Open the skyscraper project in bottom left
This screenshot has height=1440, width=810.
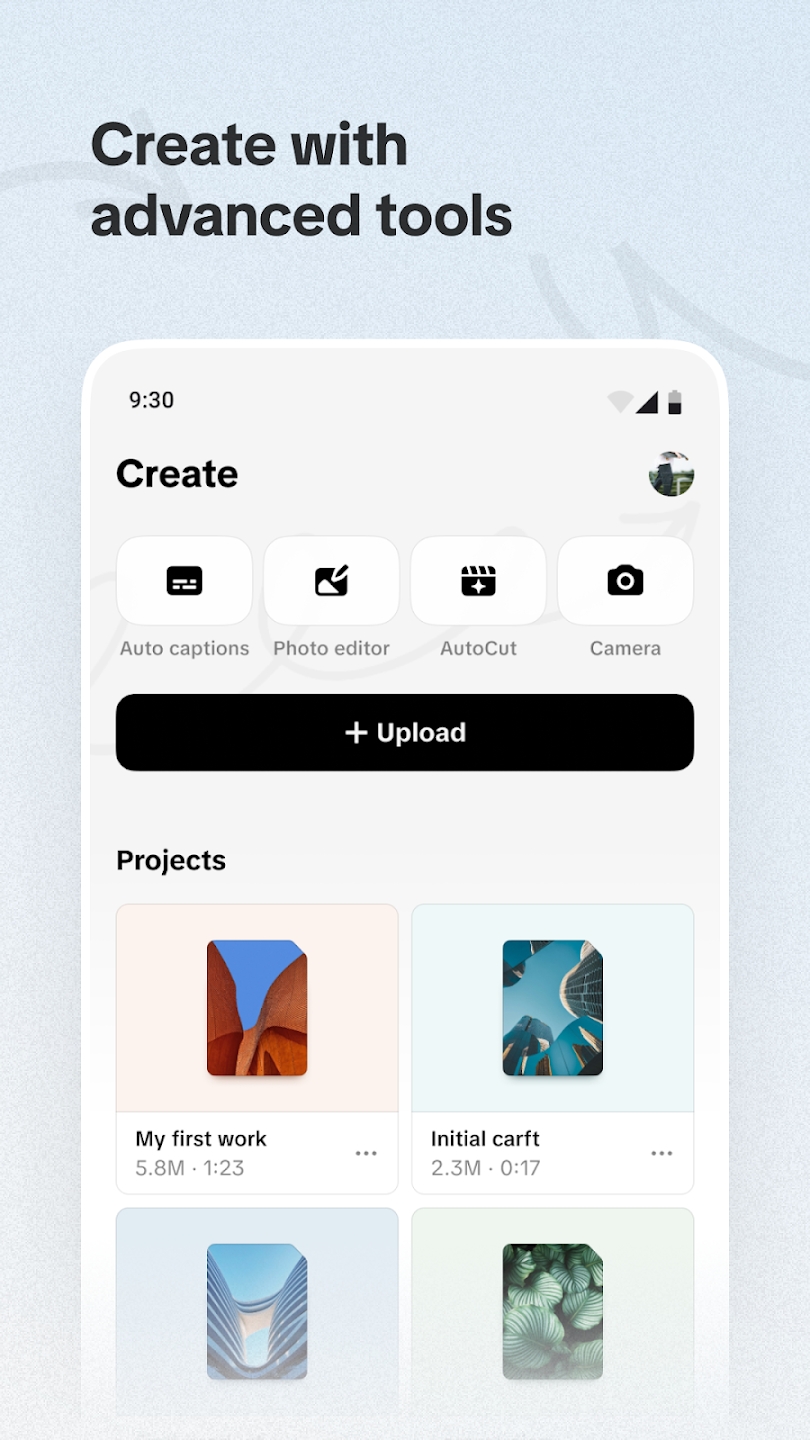click(x=256, y=1311)
